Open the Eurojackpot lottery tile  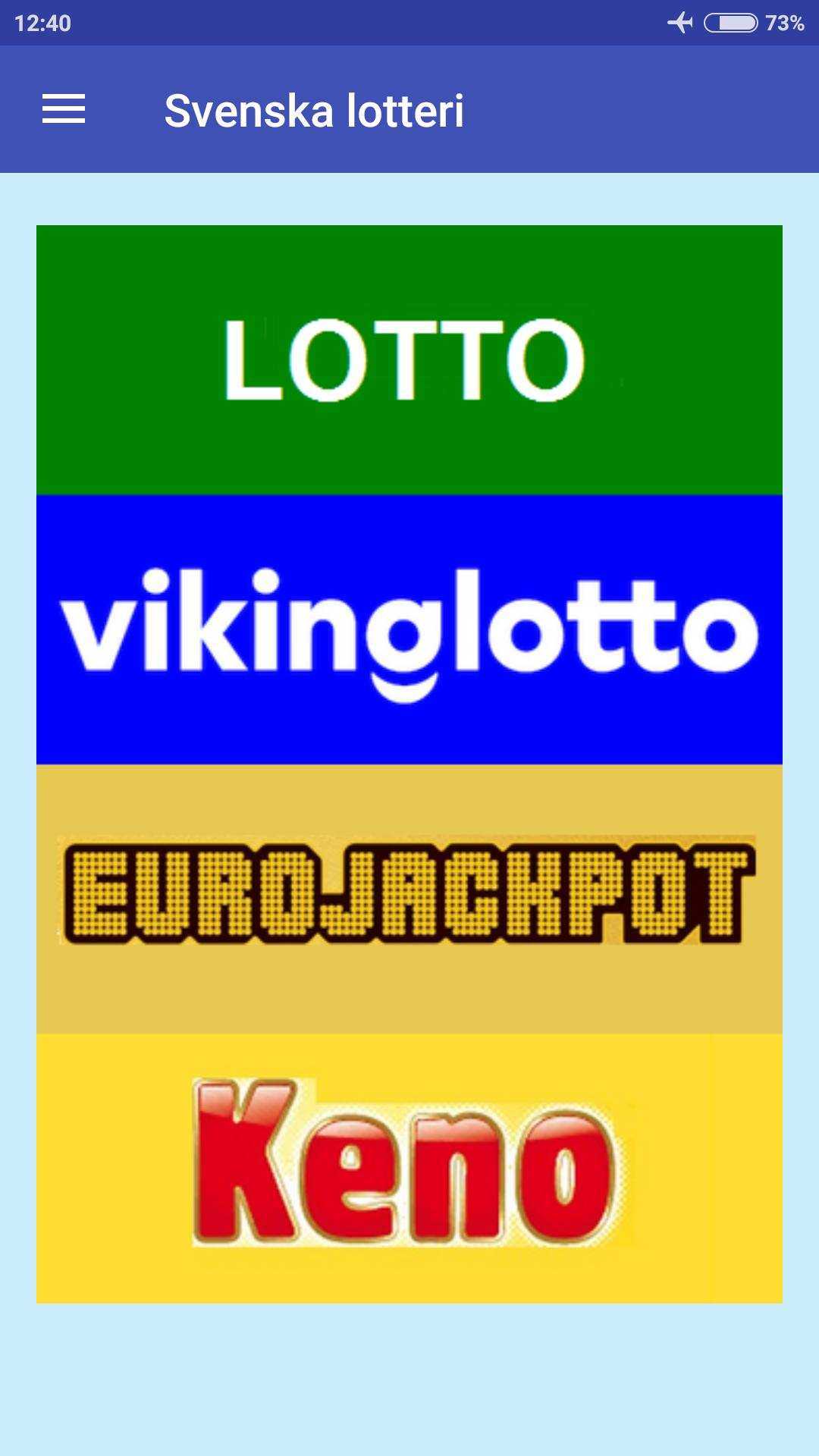pyautogui.click(x=409, y=899)
